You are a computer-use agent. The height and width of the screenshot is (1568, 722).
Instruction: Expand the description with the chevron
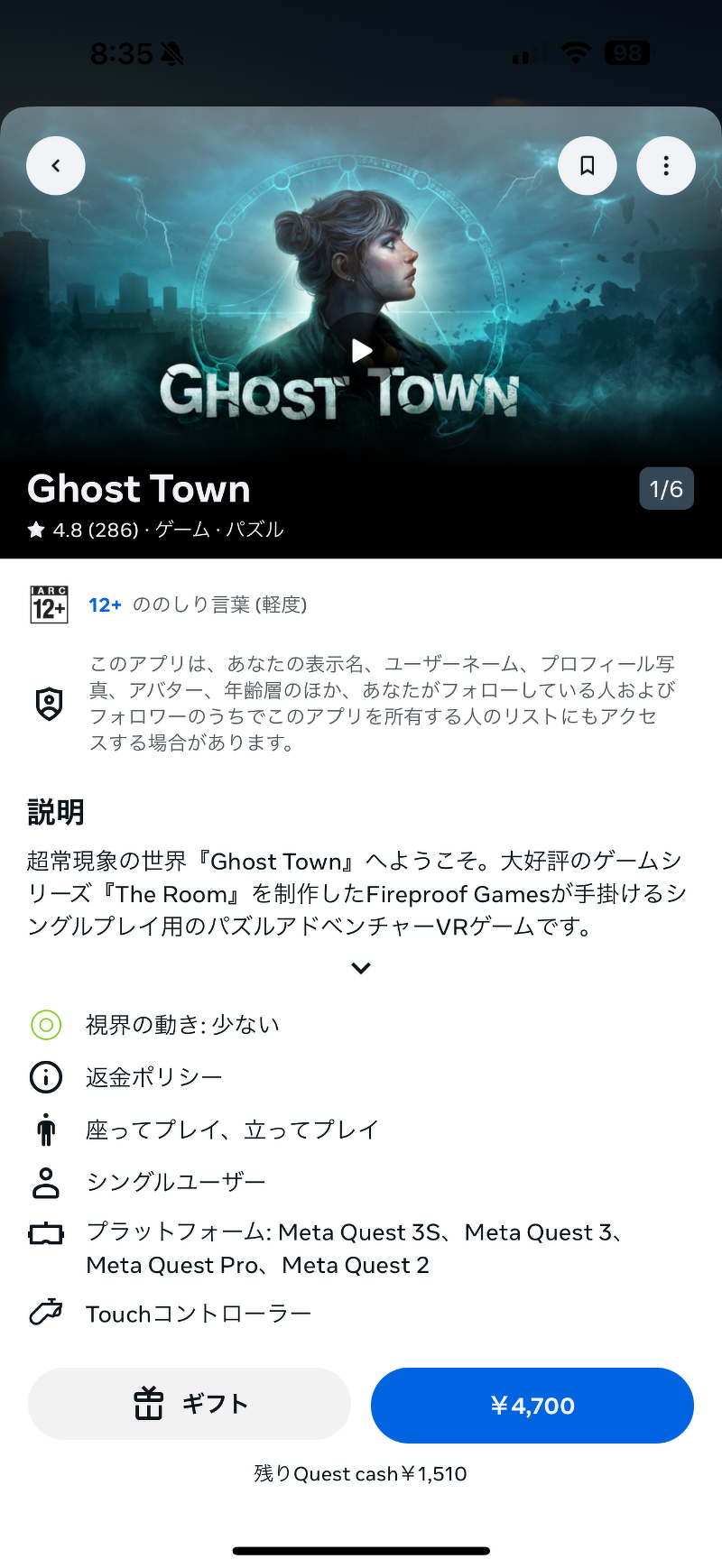click(361, 968)
